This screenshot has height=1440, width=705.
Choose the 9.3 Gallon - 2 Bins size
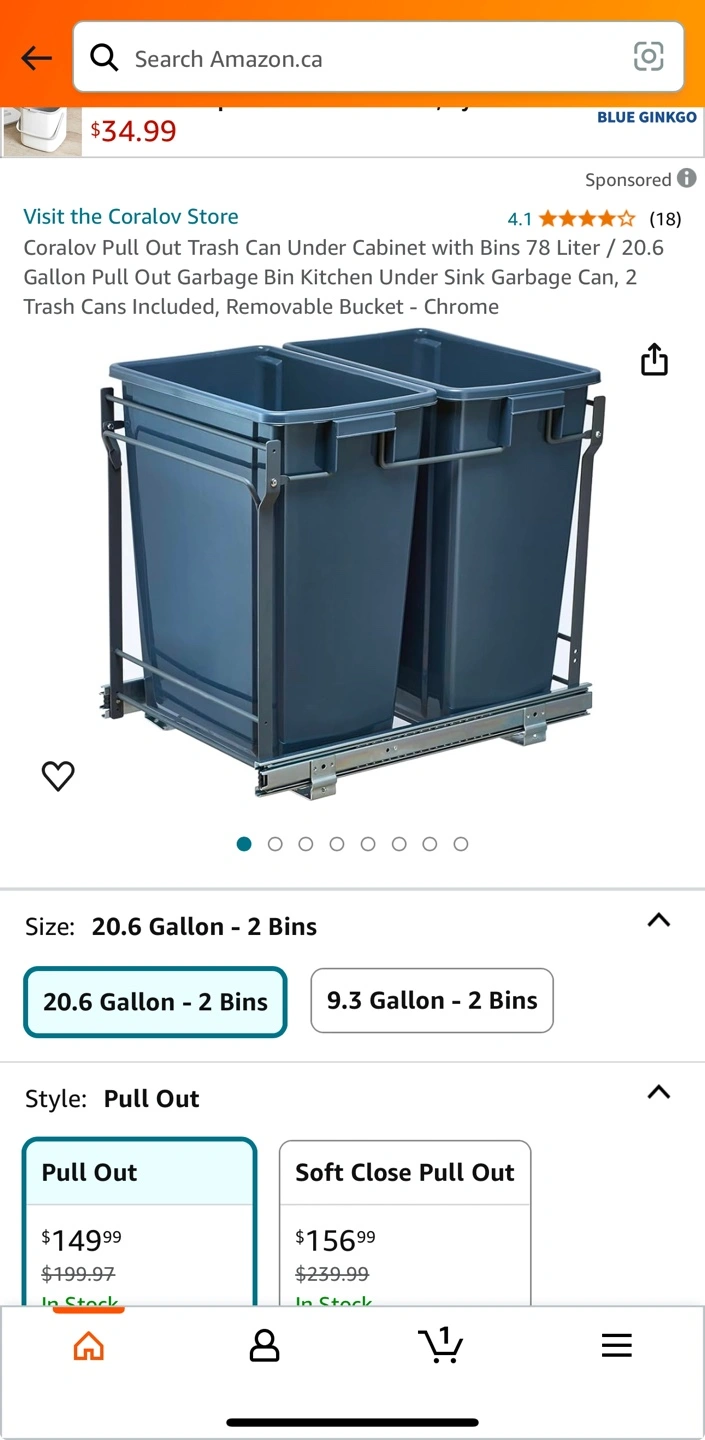(x=432, y=1000)
